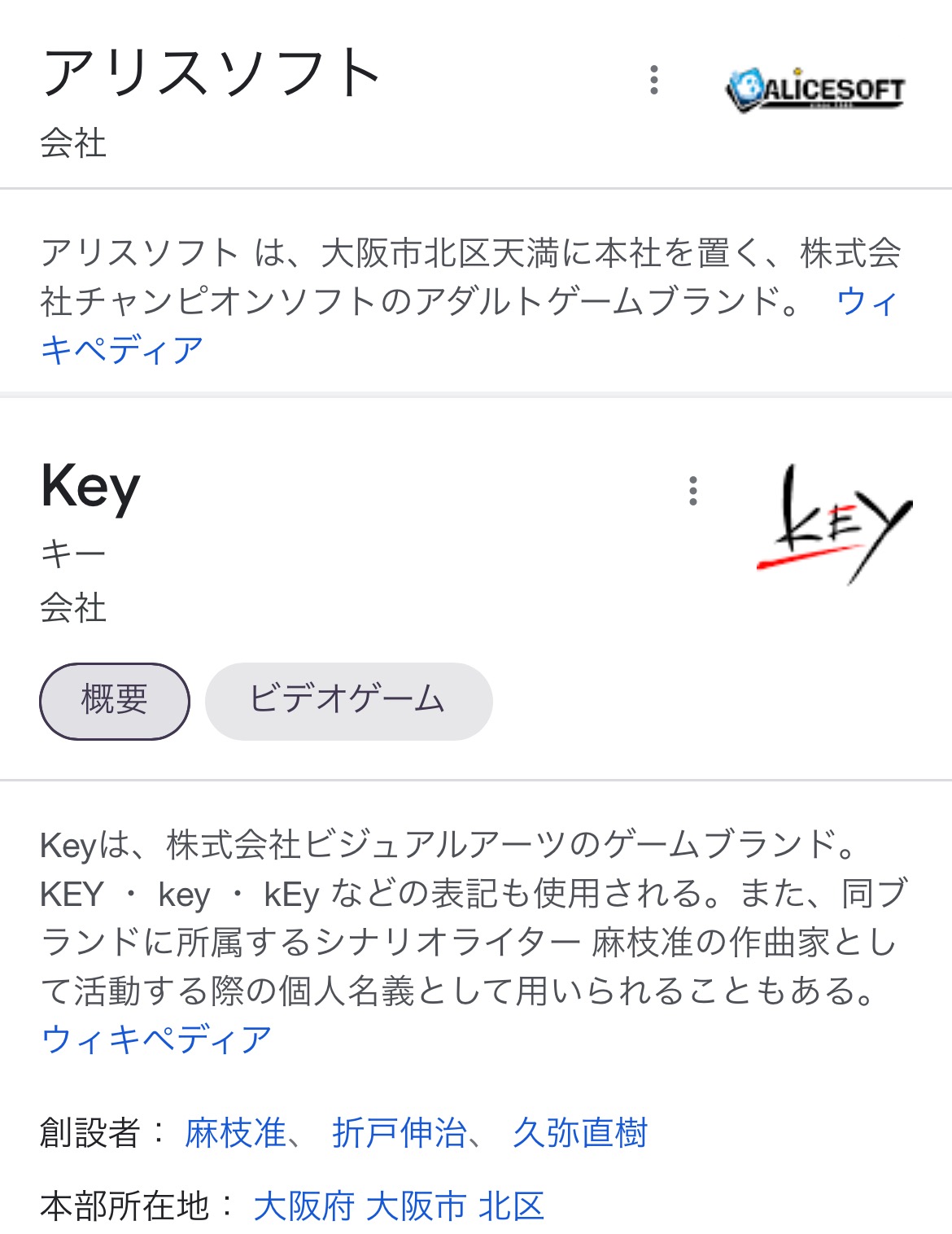Screen dimensions: 952x1234
Task: Open the Wikipedia link for アリスソフト
Action: [x=122, y=350]
